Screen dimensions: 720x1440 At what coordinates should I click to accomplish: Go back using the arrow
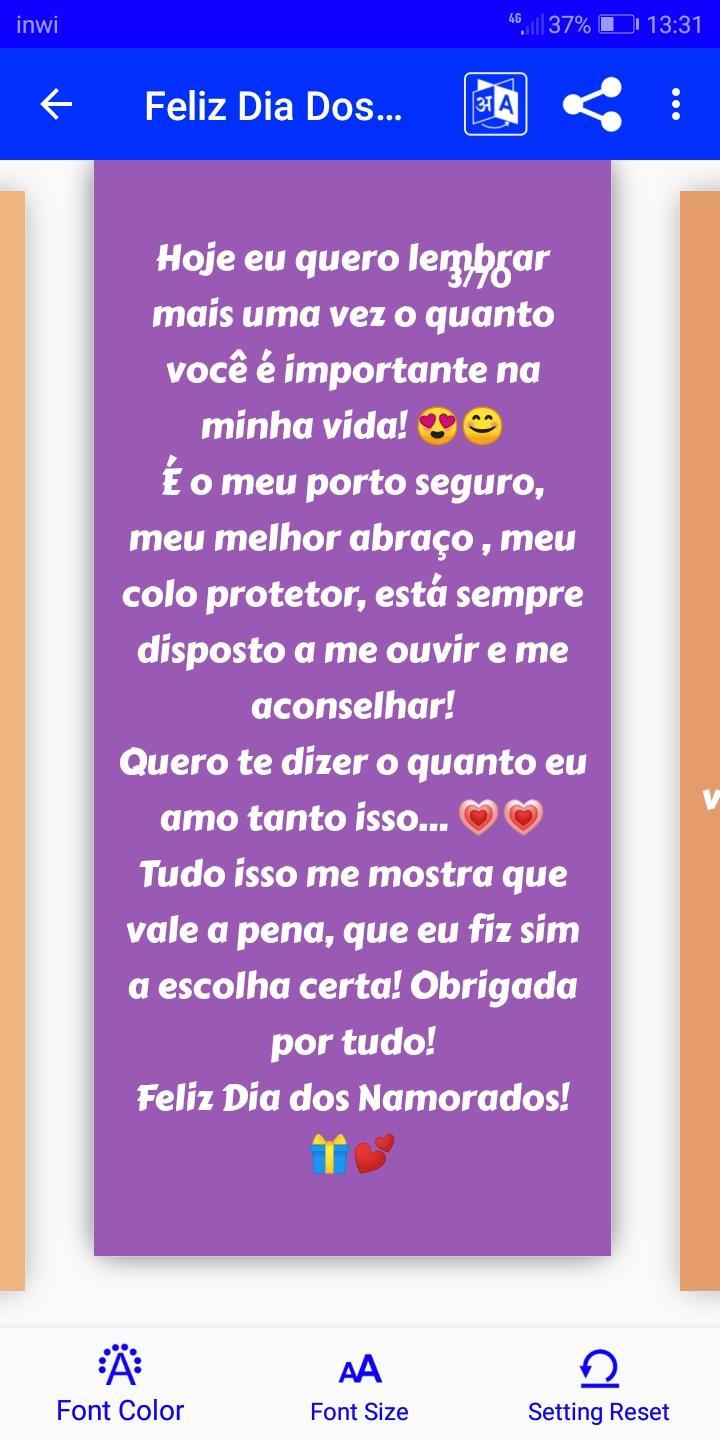pyautogui.click(x=56, y=104)
